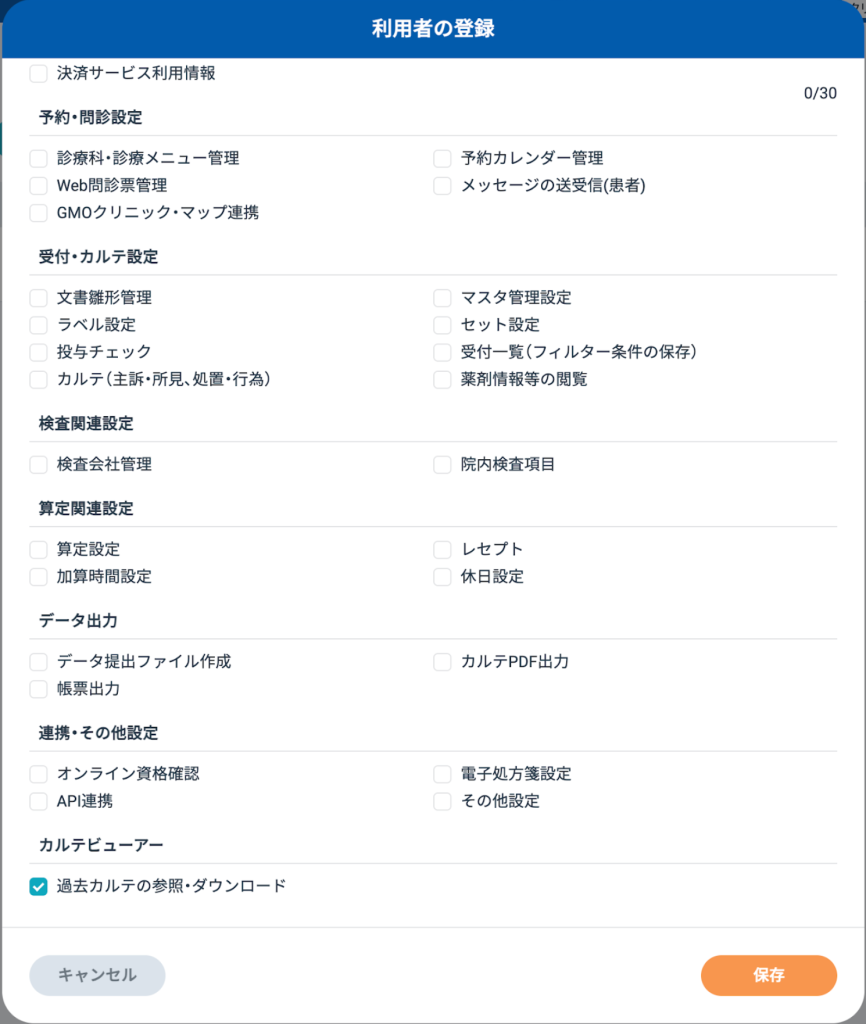Viewport: 866px width, 1024px height.
Task: Tick the 休日設定 checkbox
Action: pyautogui.click(x=443, y=577)
